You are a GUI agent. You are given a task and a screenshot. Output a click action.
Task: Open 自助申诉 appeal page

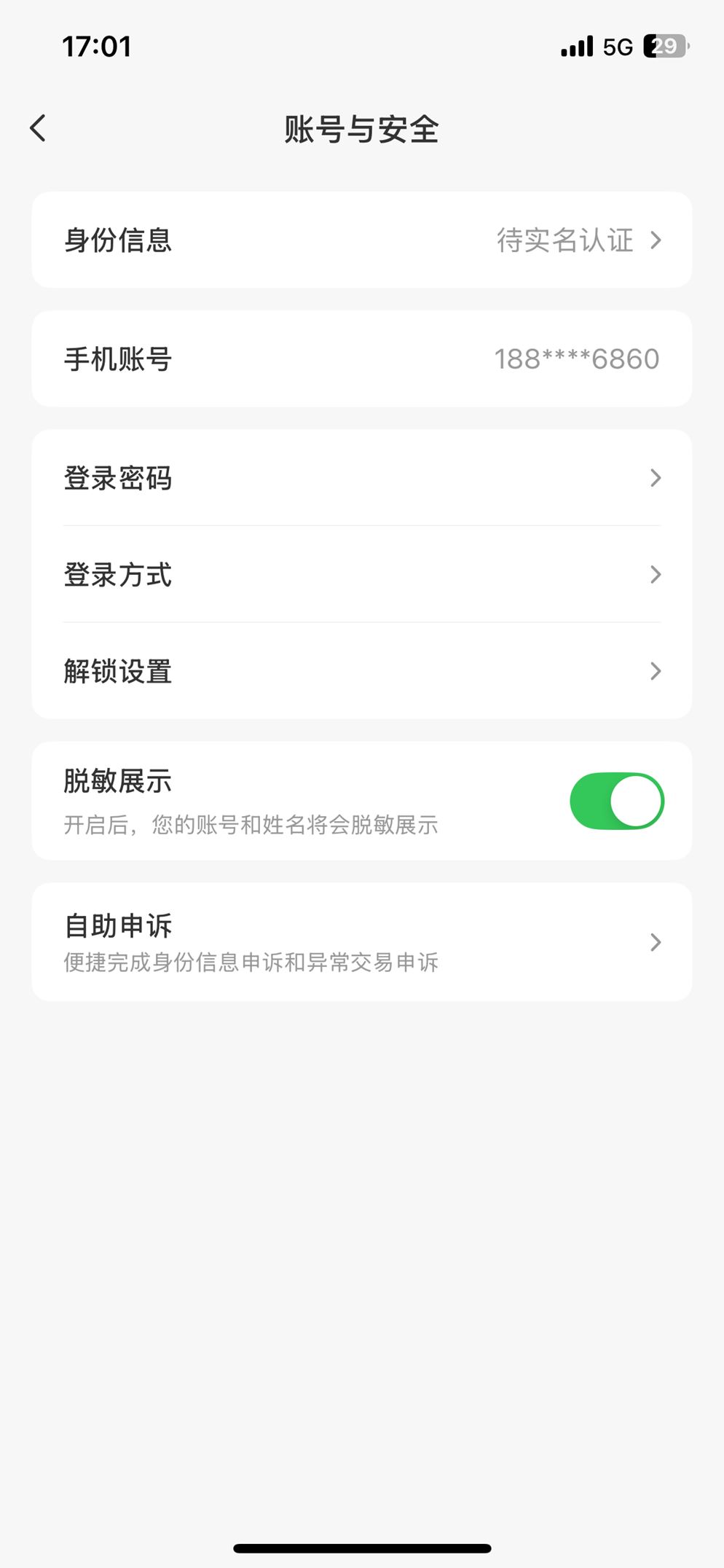coord(361,942)
